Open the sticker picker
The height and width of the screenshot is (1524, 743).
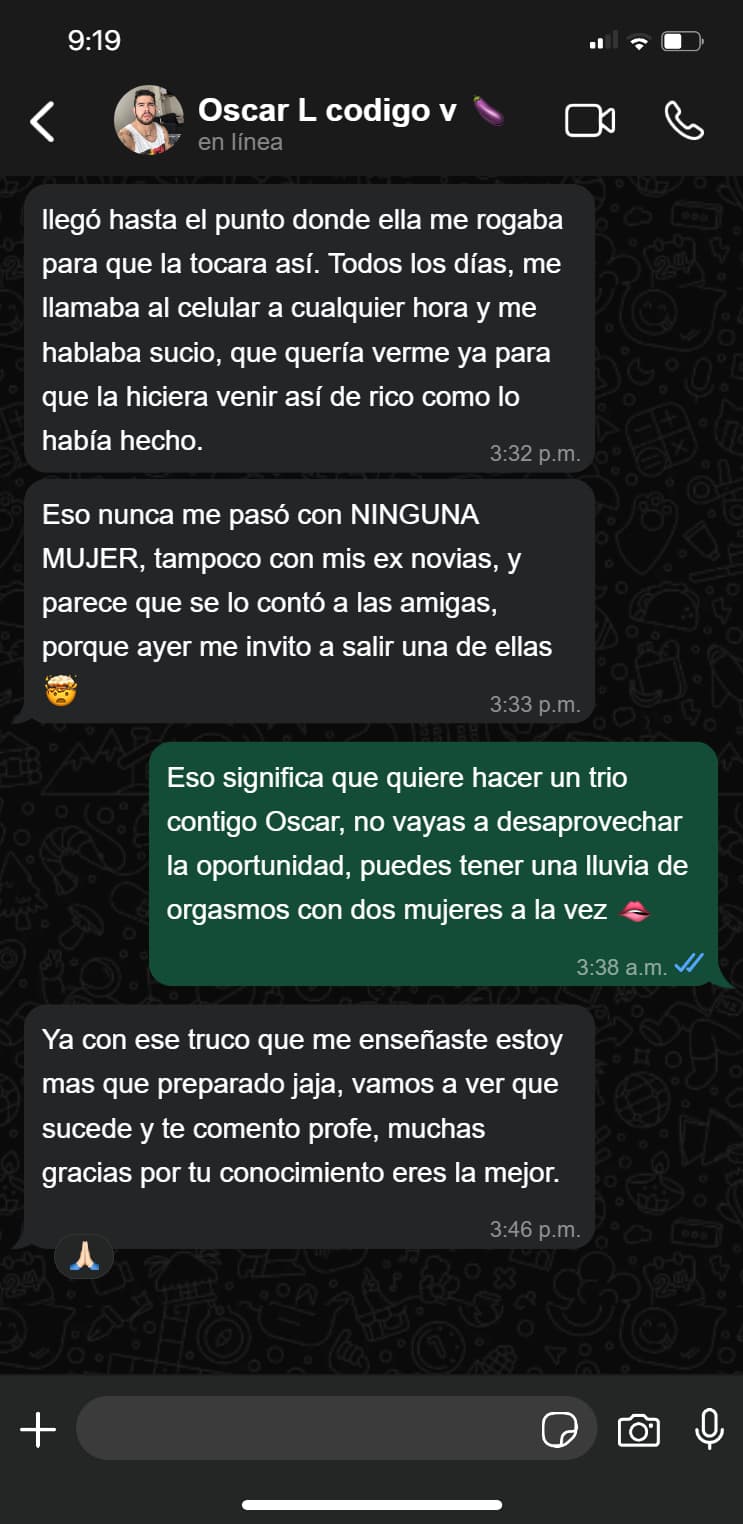(560, 1430)
